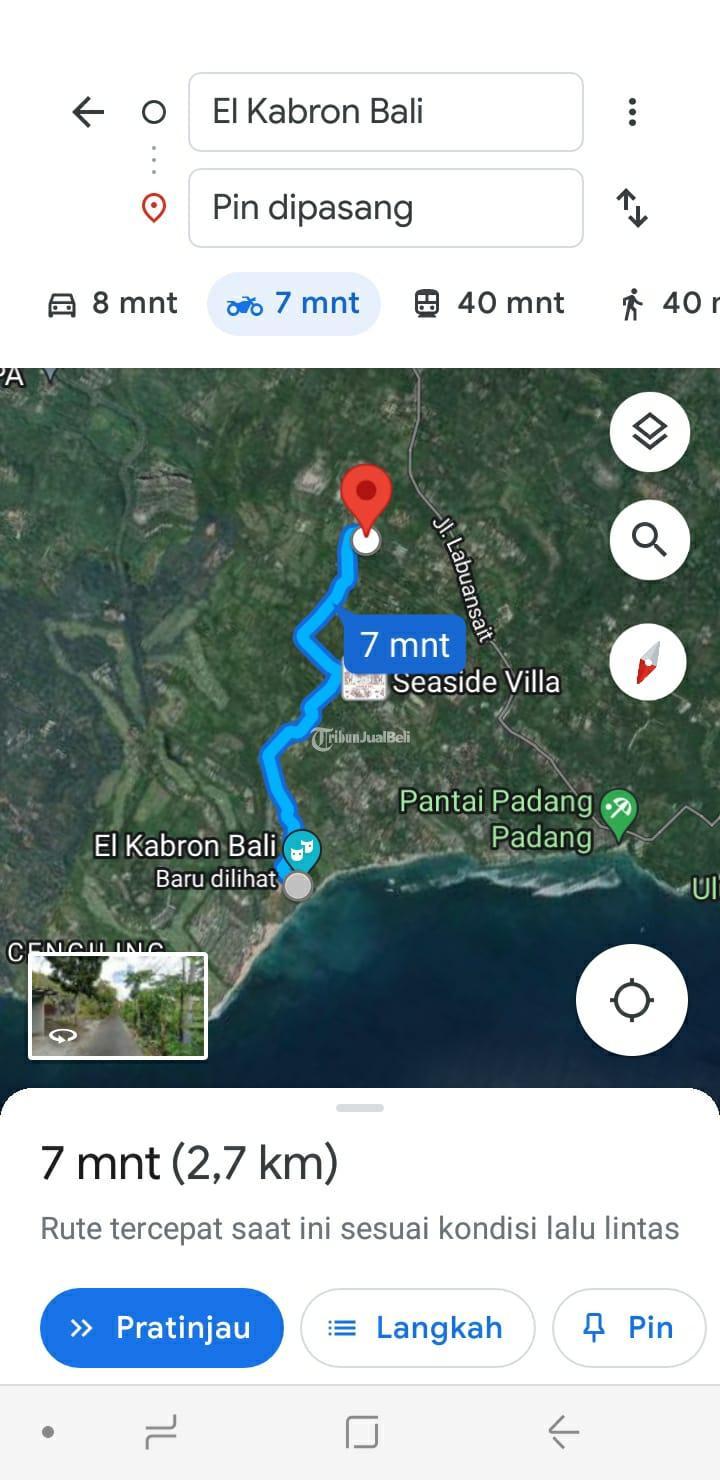This screenshot has width=720, height=1480.
Task: Switch to car travel mode, 8 mnt
Action: 112,303
